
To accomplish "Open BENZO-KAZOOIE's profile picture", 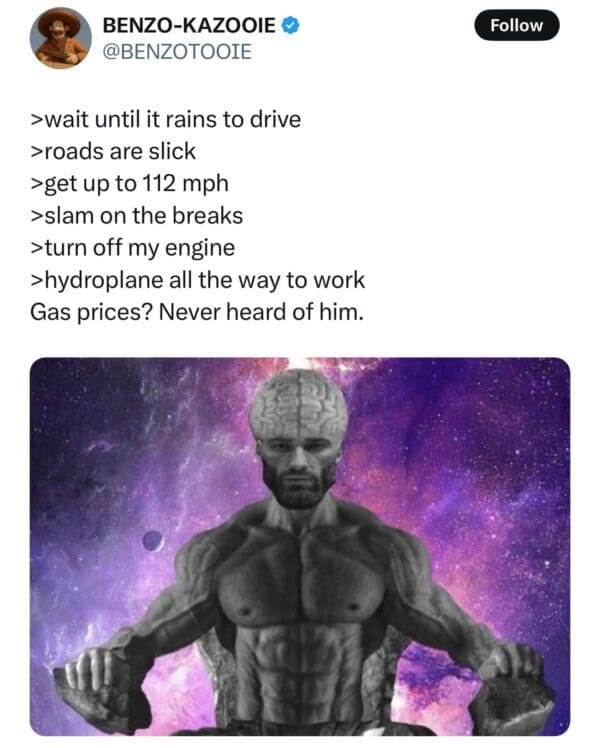I will tap(60, 38).
